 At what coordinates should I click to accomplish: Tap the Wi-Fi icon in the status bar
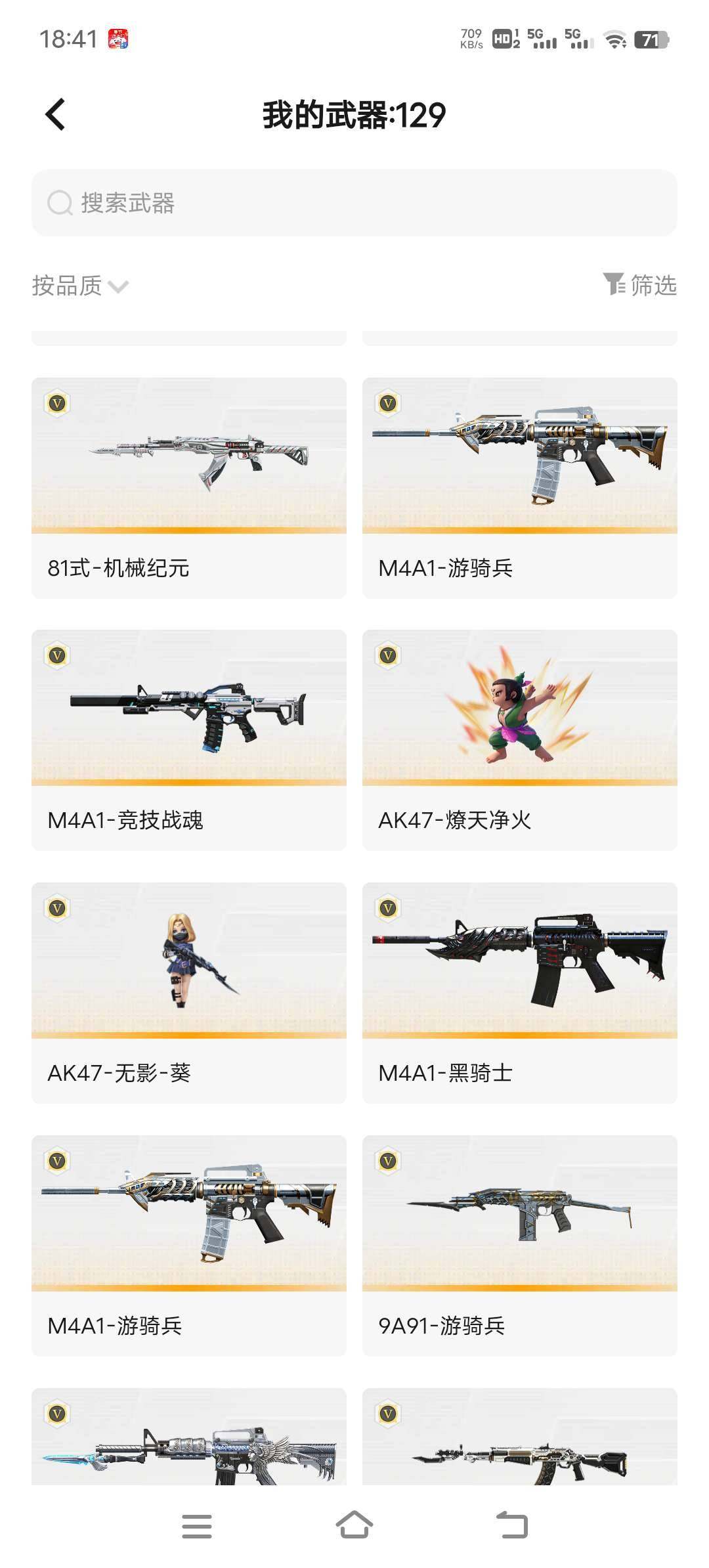616,40
